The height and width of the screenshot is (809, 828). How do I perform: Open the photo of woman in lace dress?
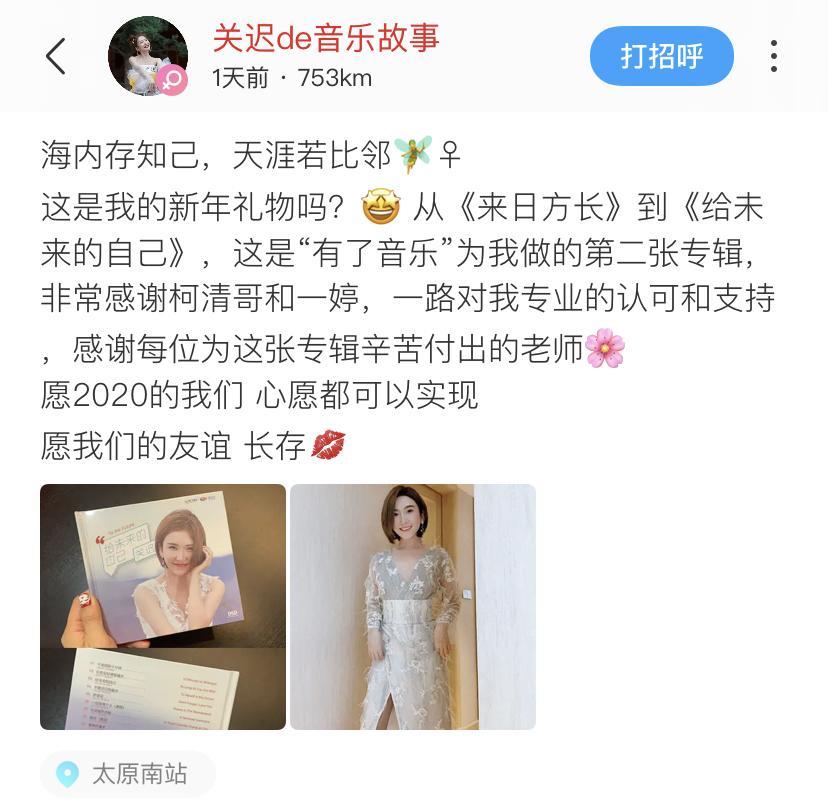[413, 607]
